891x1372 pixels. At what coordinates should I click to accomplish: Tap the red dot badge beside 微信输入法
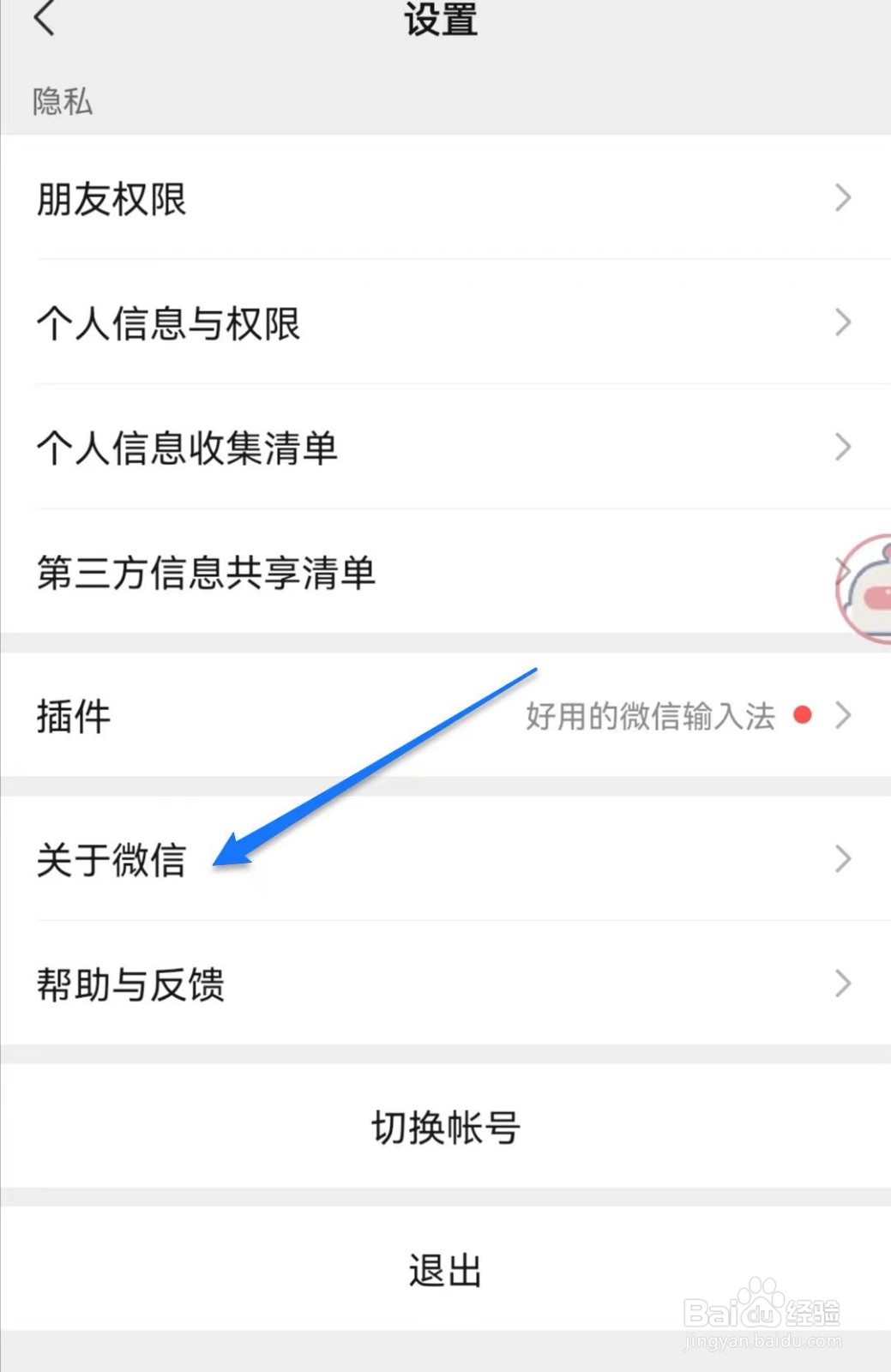[x=802, y=714]
